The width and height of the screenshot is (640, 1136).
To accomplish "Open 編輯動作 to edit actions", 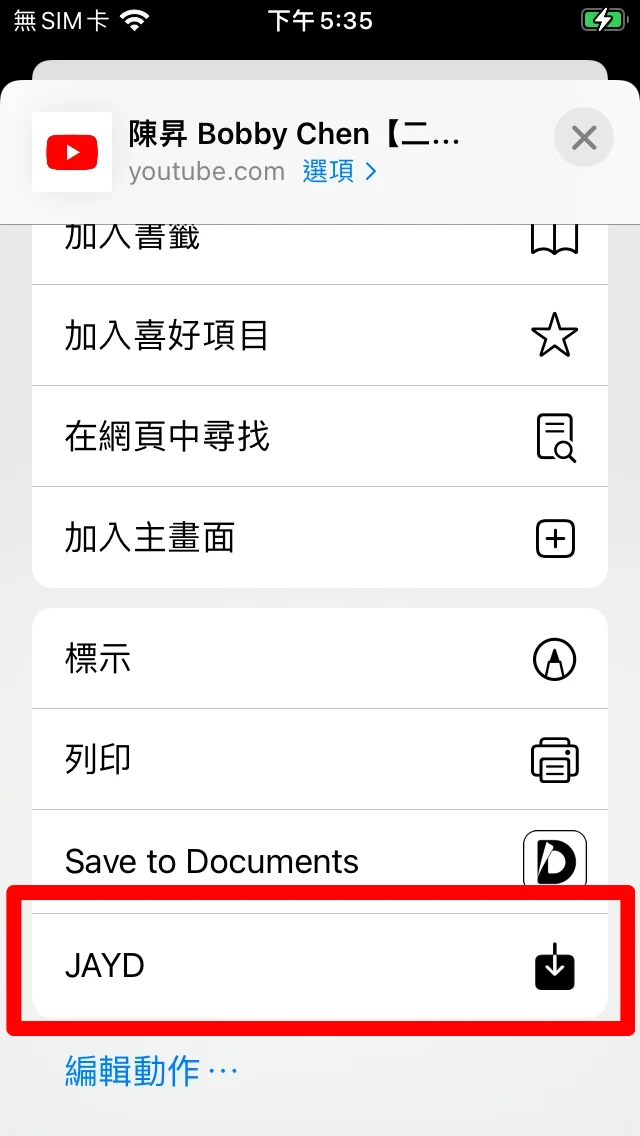I will (151, 1071).
